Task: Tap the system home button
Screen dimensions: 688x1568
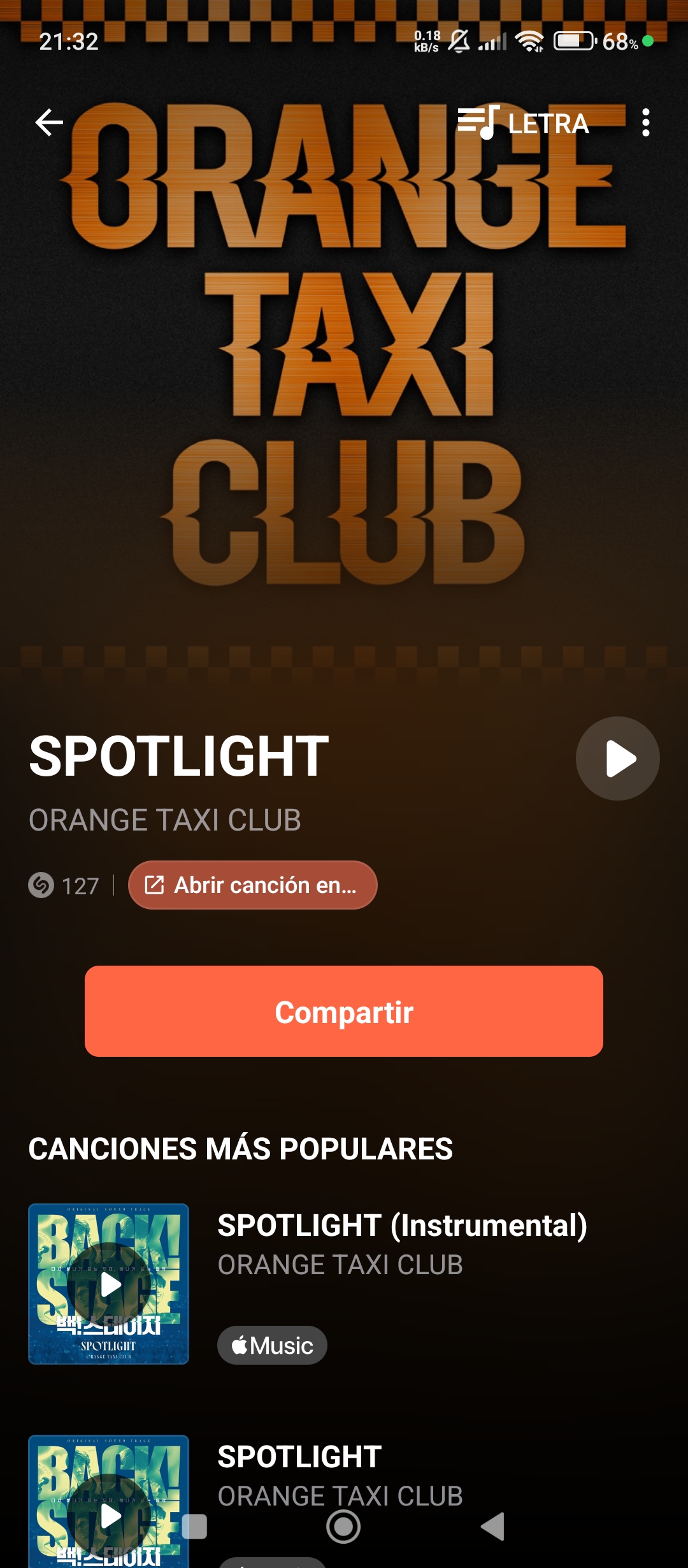Action: pos(343,1527)
